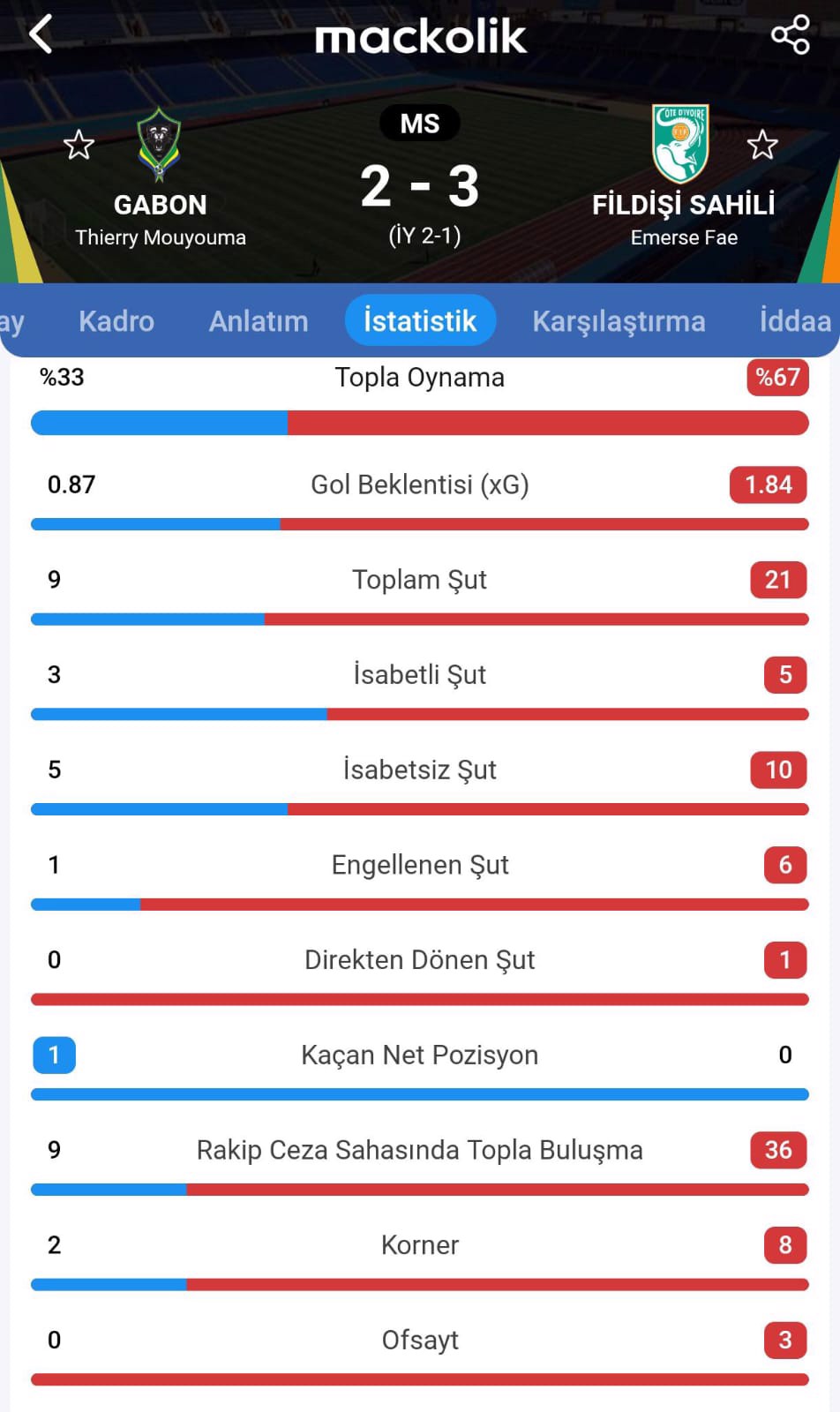
Task: Open Fildişi Sahili team page from its crest
Action: pos(680,143)
